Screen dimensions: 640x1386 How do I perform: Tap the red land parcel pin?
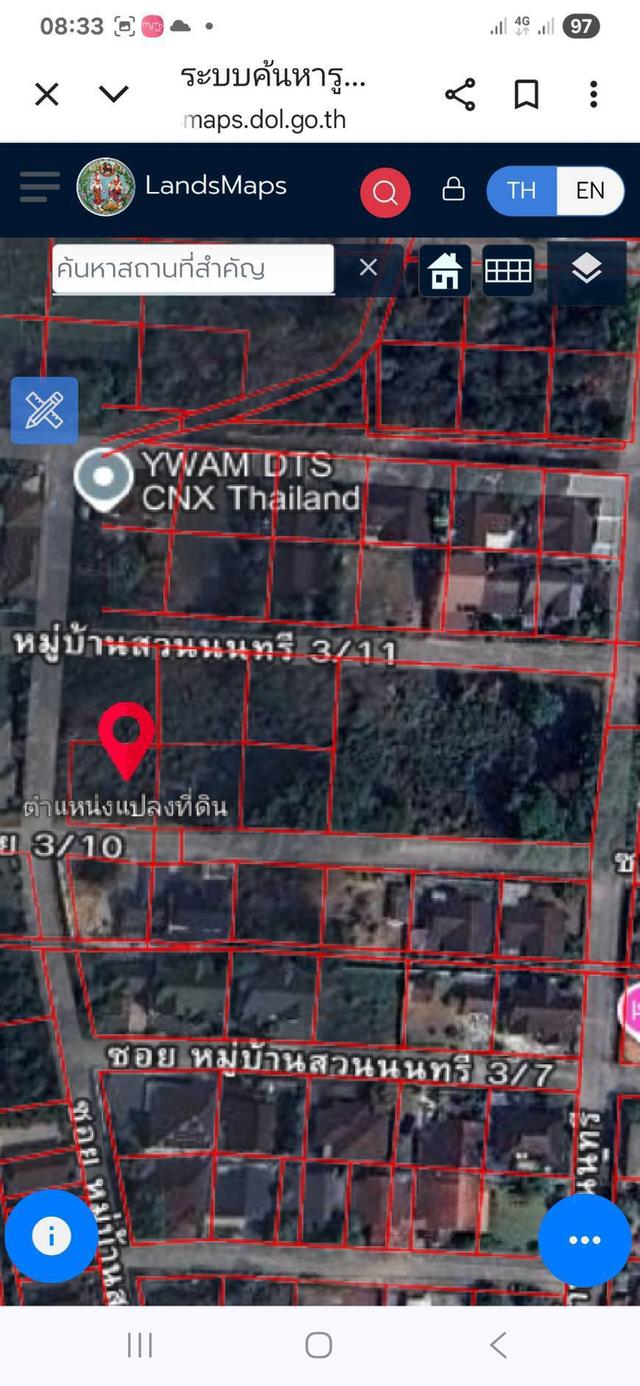pos(126,737)
